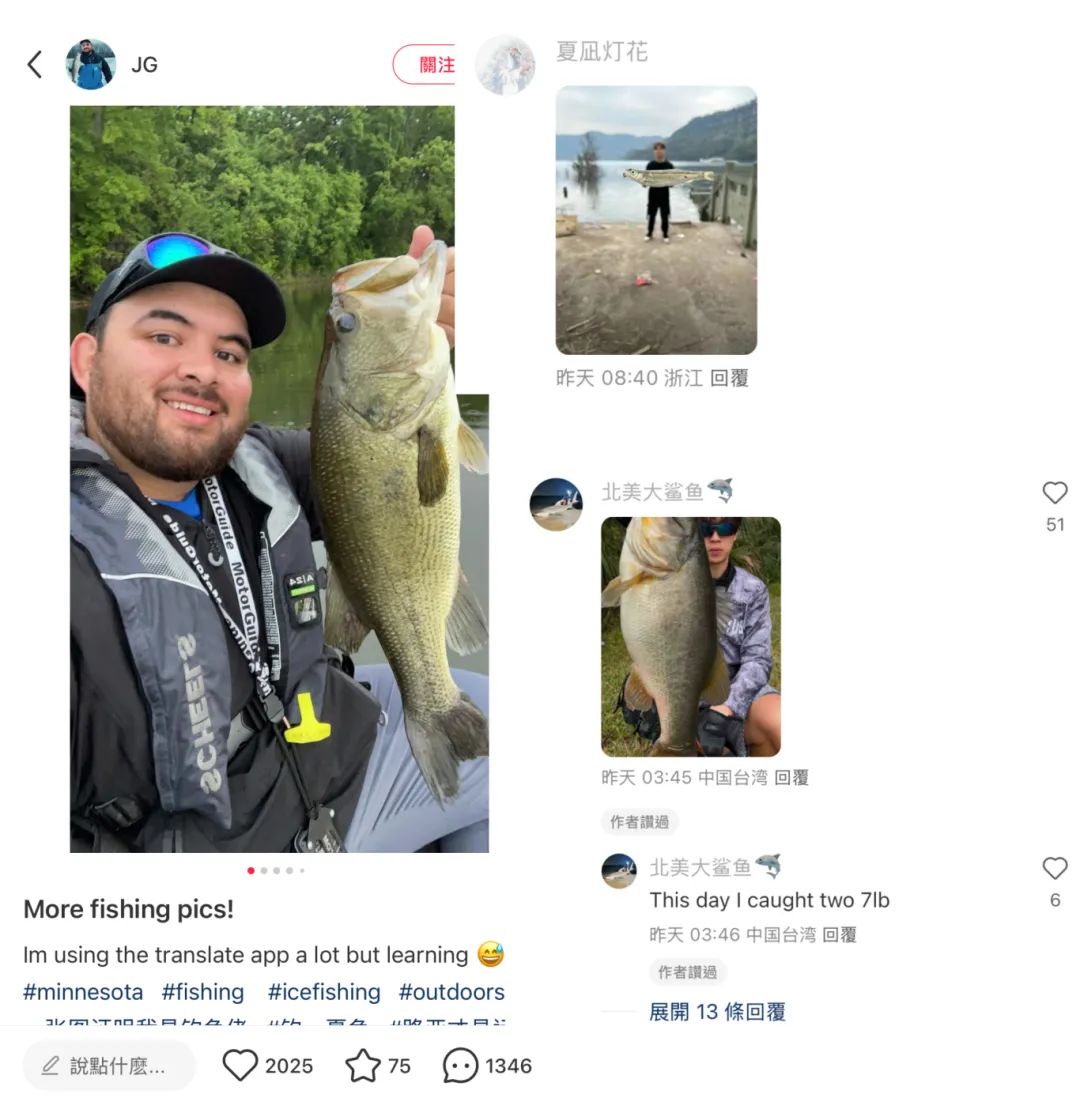
Task: Like the "This day I caught two 7lb" reply
Action: click(x=1055, y=868)
